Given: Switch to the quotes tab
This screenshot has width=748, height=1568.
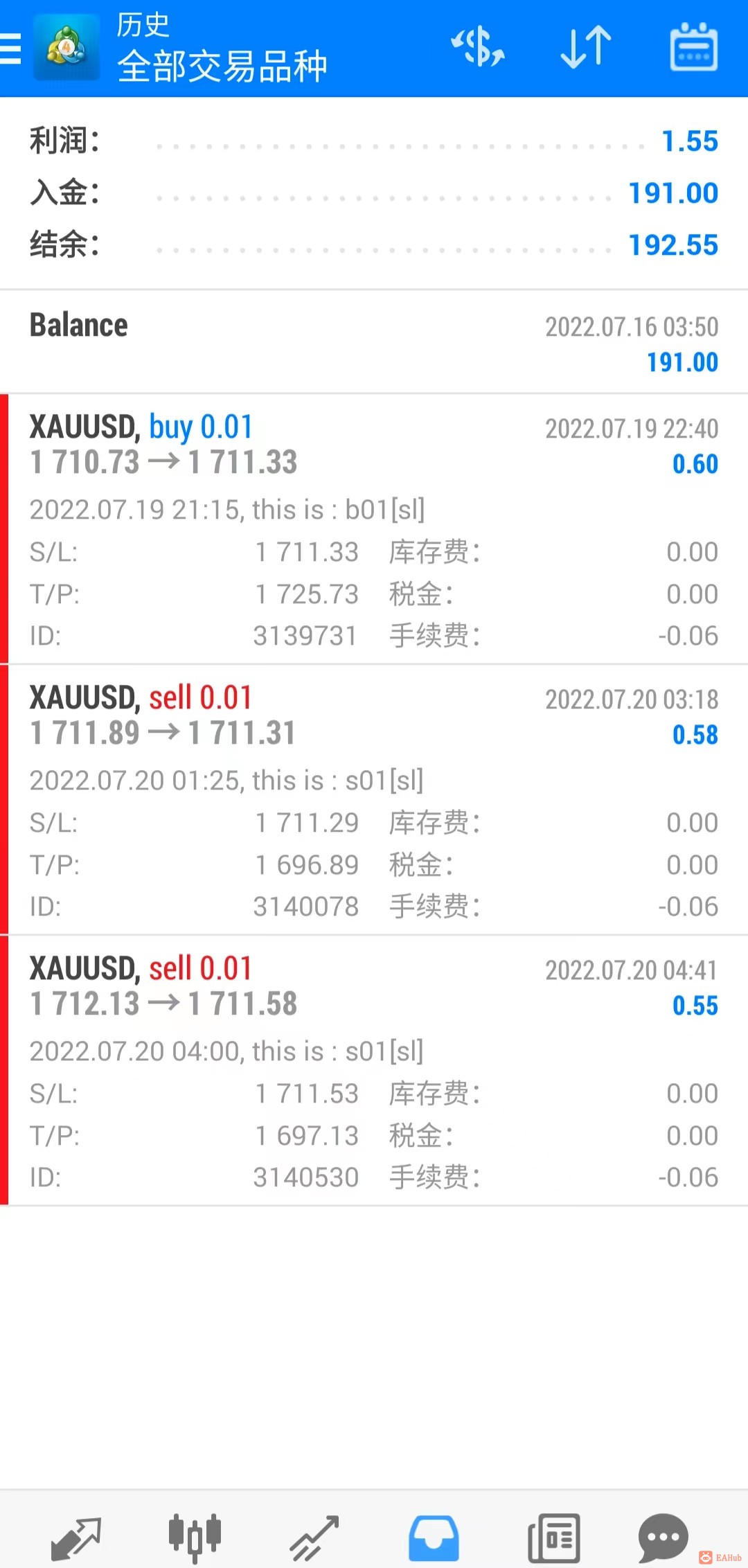Looking at the screenshot, I should point(75,1538).
